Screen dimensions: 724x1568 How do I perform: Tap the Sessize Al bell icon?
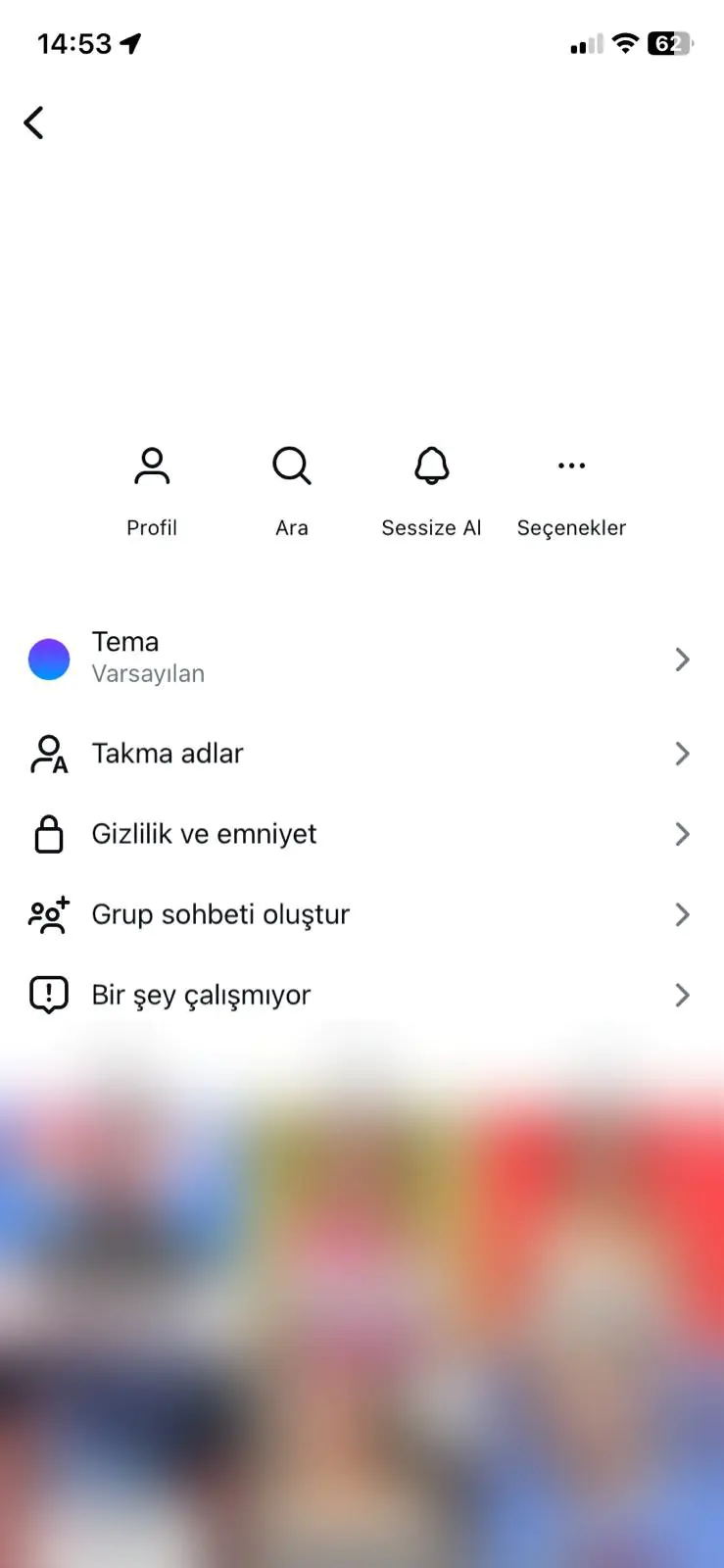pos(431,466)
